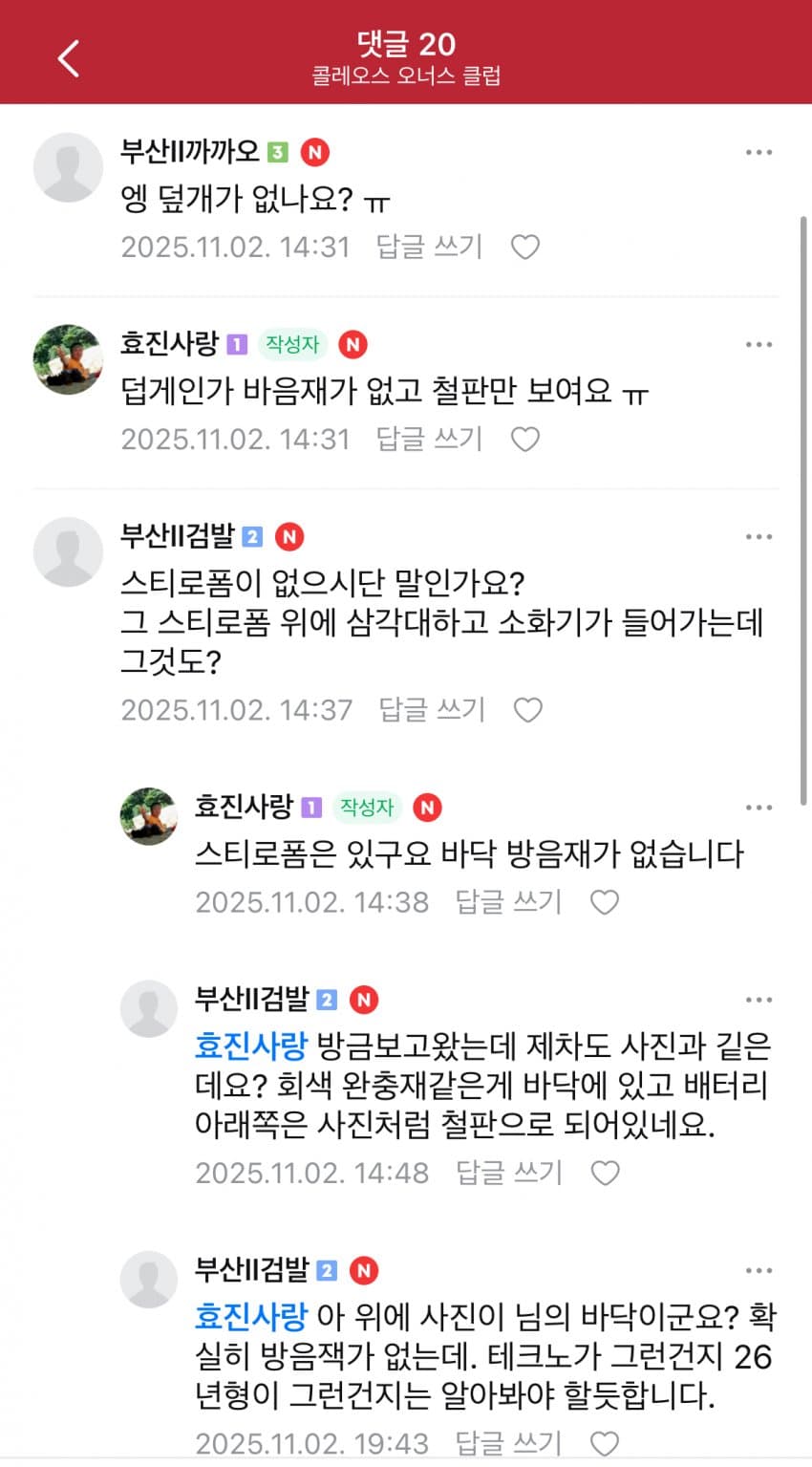Open overflow menu on 부산II까까오's comment
The width and height of the screenshot is (812, 1467).
point(759,152)
